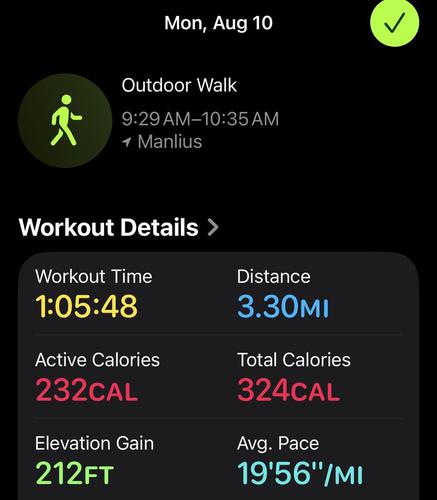Open Workout Details
437x500 pixels.
(x=119, y=227)
